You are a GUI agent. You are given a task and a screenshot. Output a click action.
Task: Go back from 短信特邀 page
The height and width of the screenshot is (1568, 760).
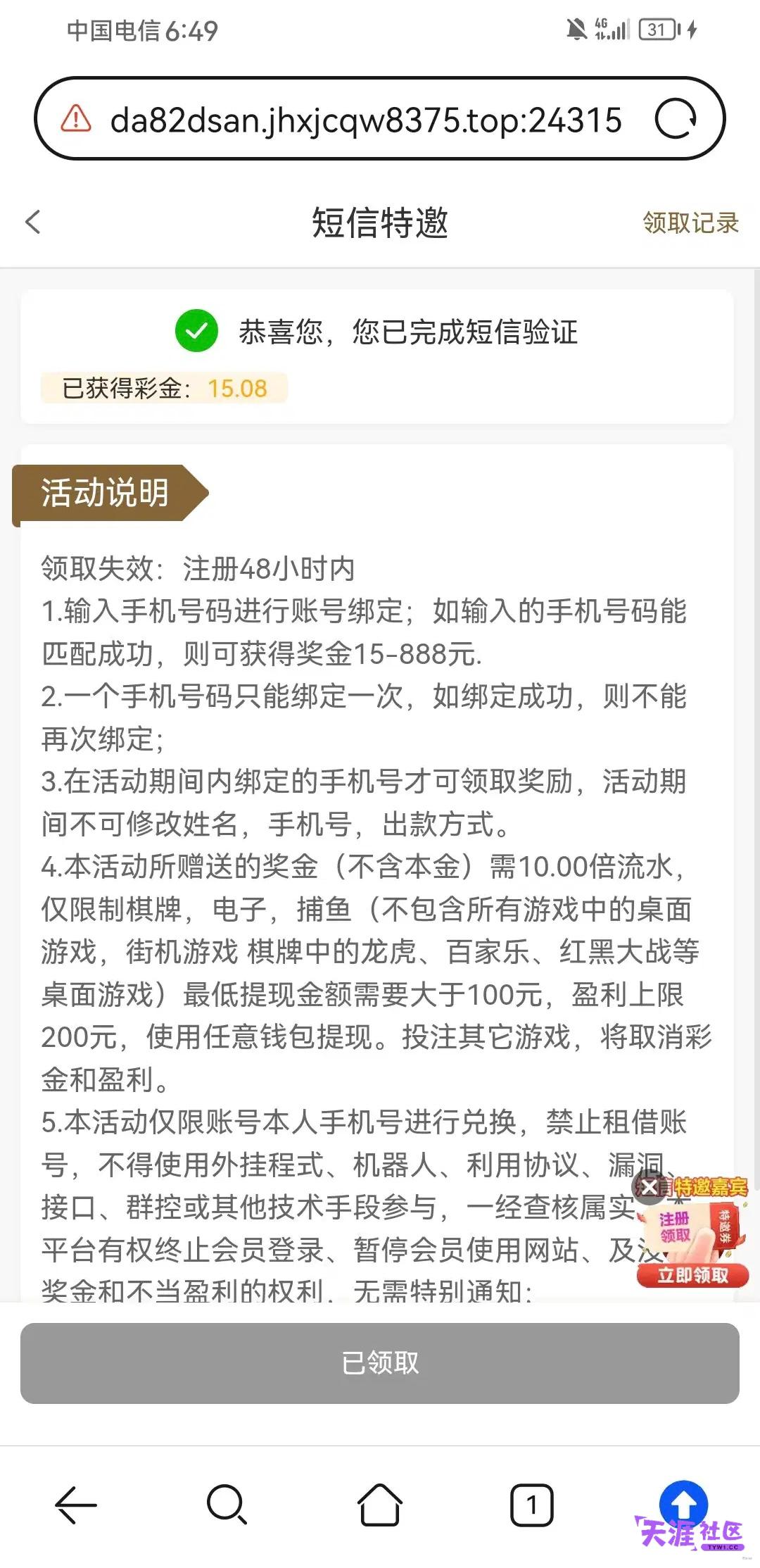(x=33, y=222)
